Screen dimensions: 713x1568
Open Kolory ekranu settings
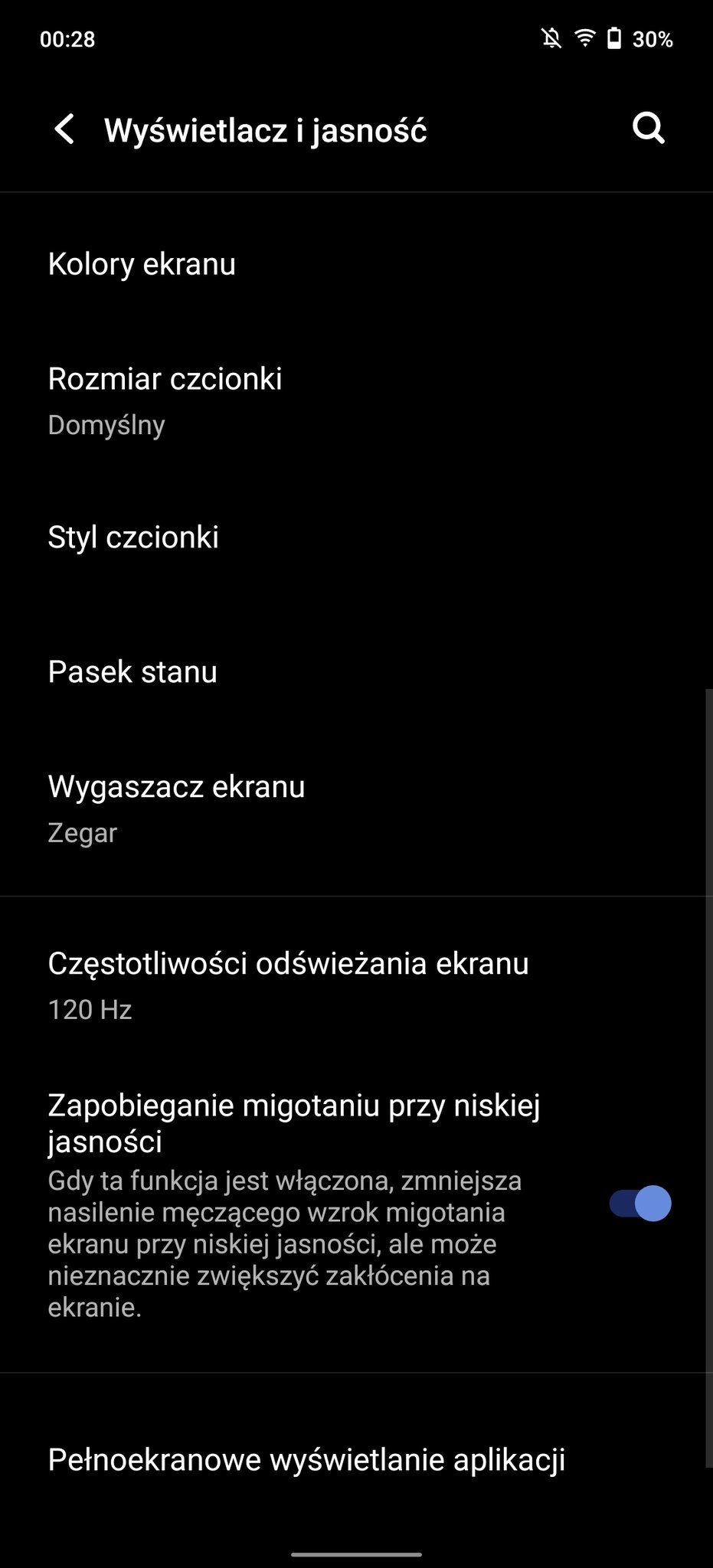point(356,264)
